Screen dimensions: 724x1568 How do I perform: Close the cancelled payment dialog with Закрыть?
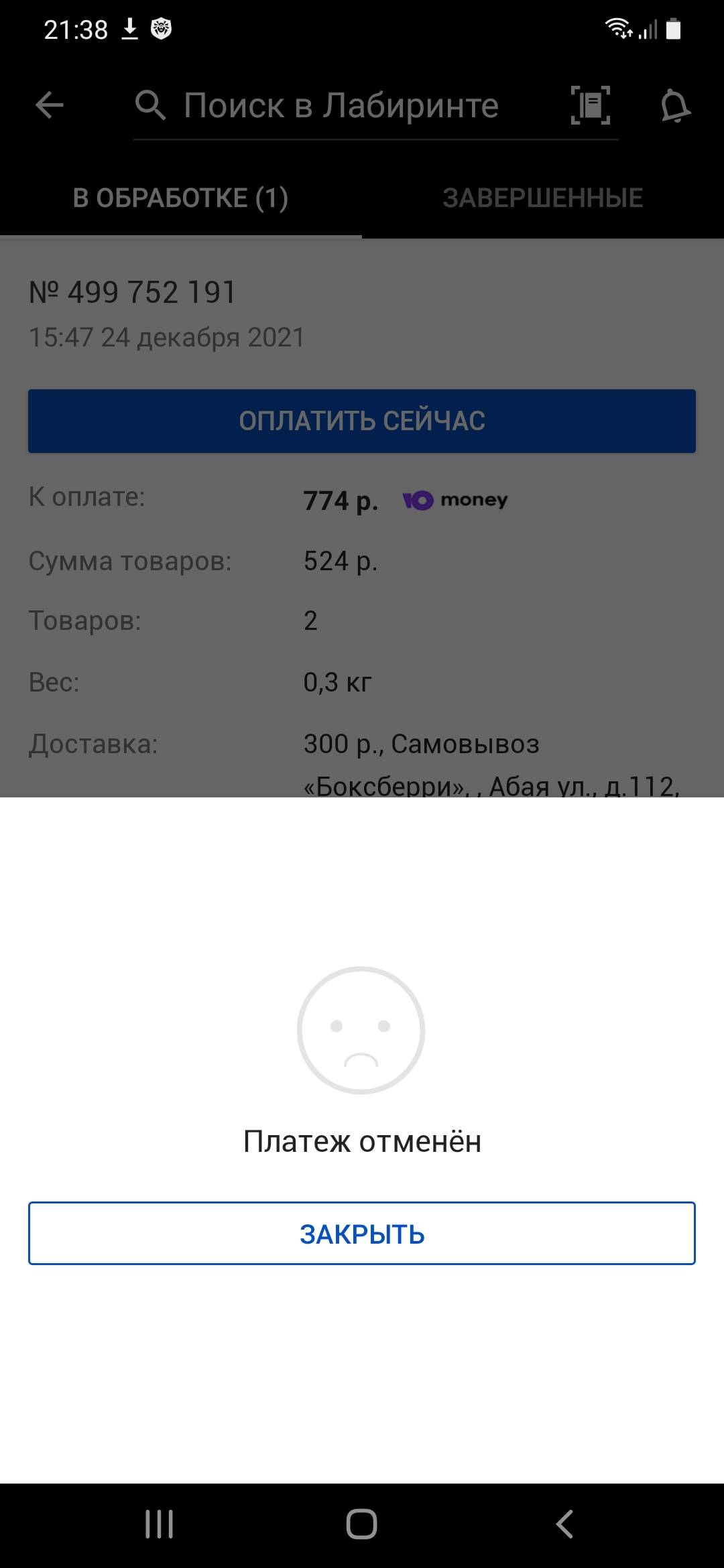click(362, 1233)
